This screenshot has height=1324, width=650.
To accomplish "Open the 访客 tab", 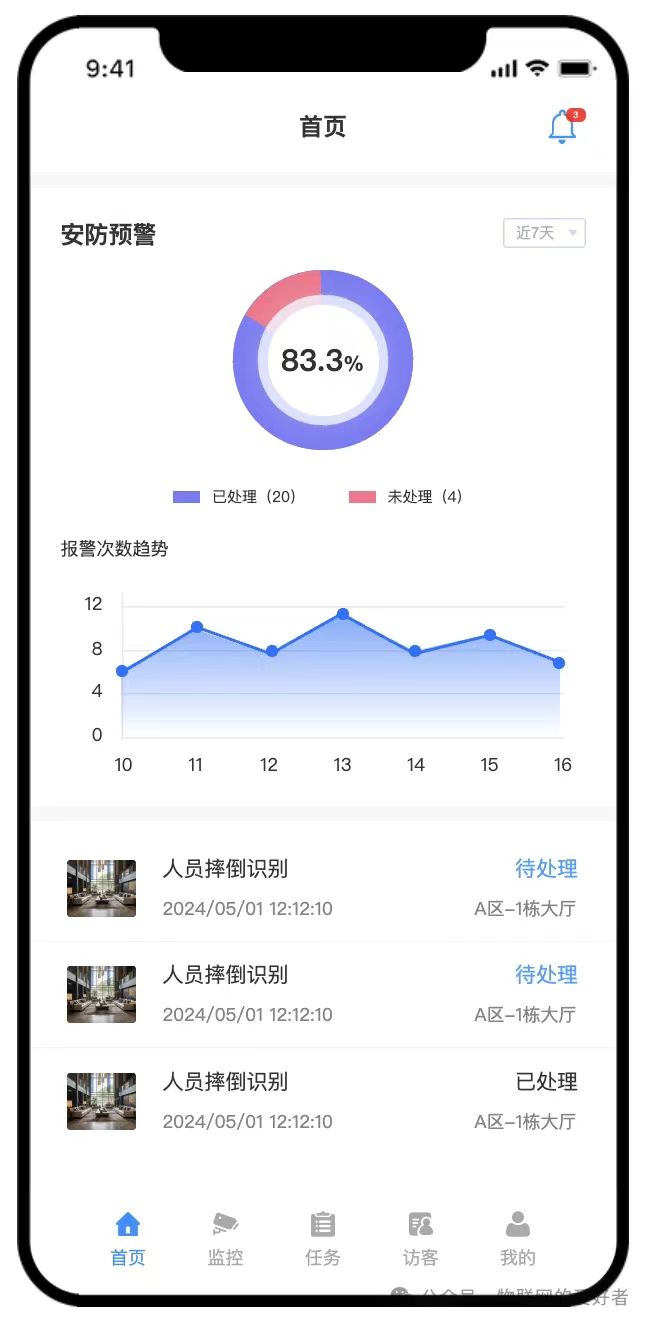I will click(x=420, y=1238).
